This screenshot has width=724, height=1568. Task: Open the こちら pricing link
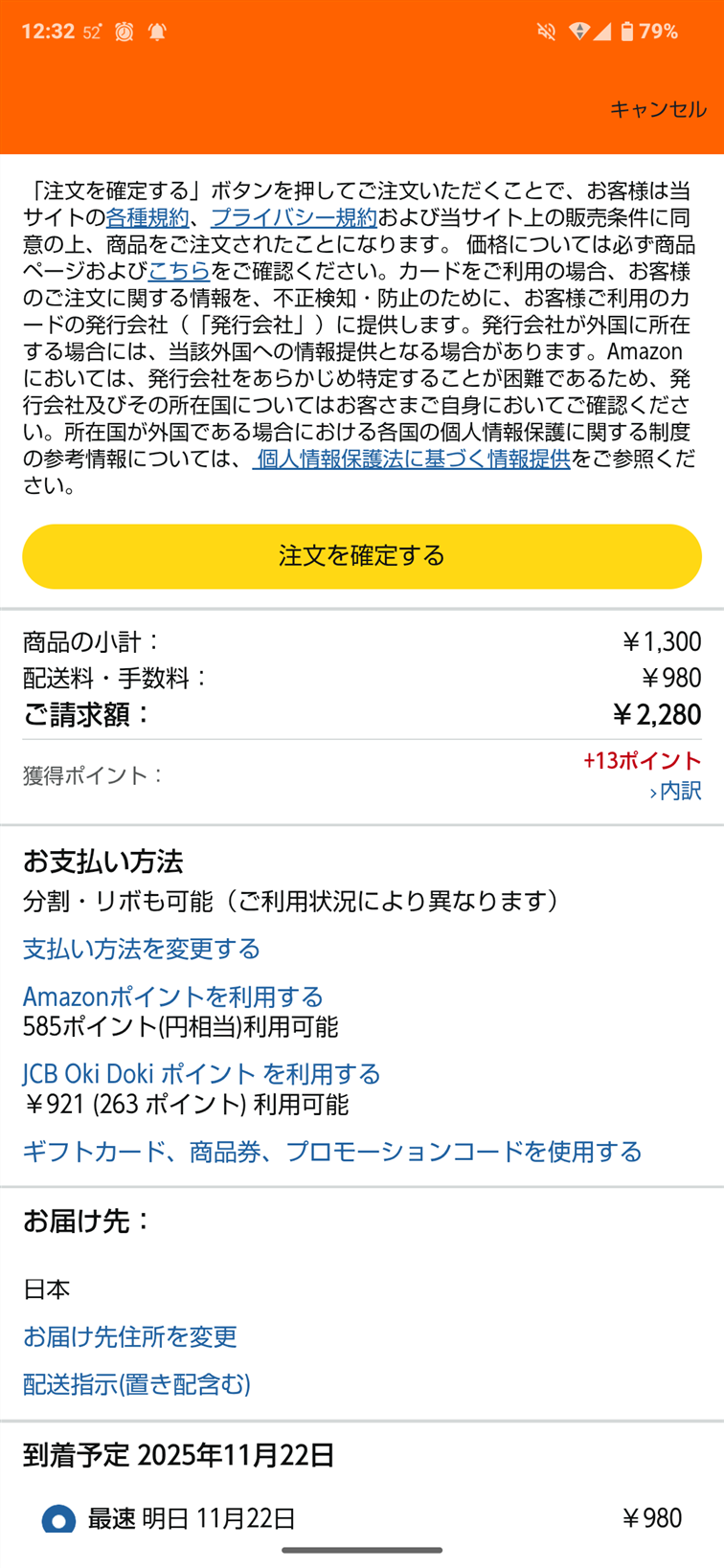point(178,271)
